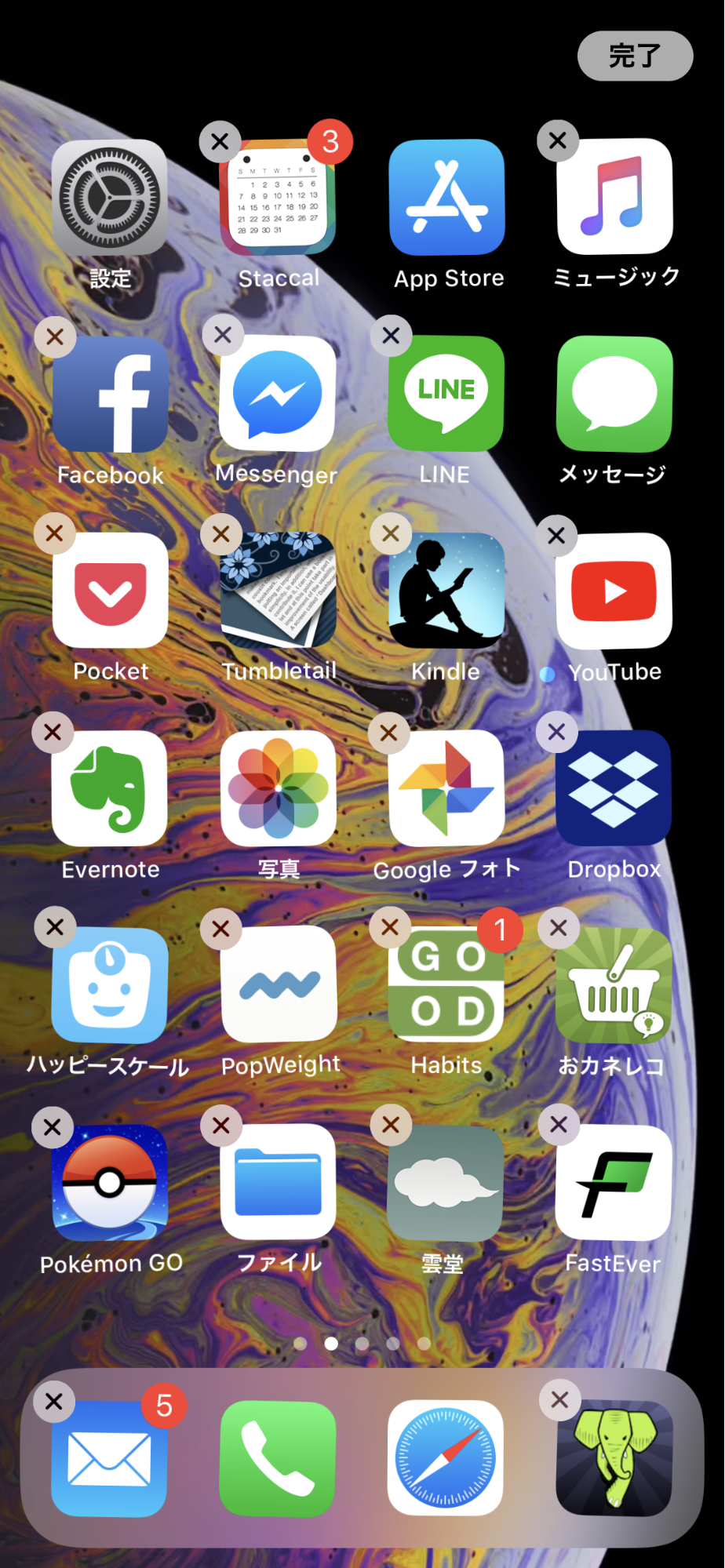The height and width of the screenshot is (1568, 725).
Task: Launch Evernote
Action: pyautogui.click(x=110, y=789)
